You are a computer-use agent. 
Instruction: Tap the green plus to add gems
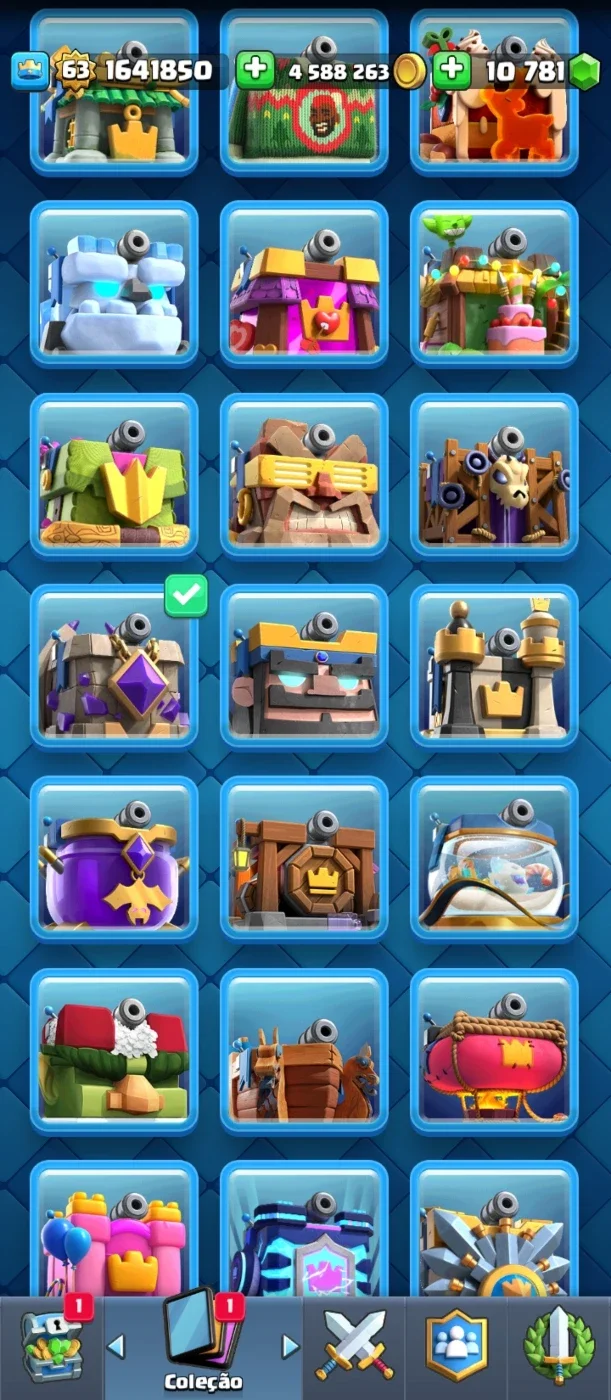(452, 69)
